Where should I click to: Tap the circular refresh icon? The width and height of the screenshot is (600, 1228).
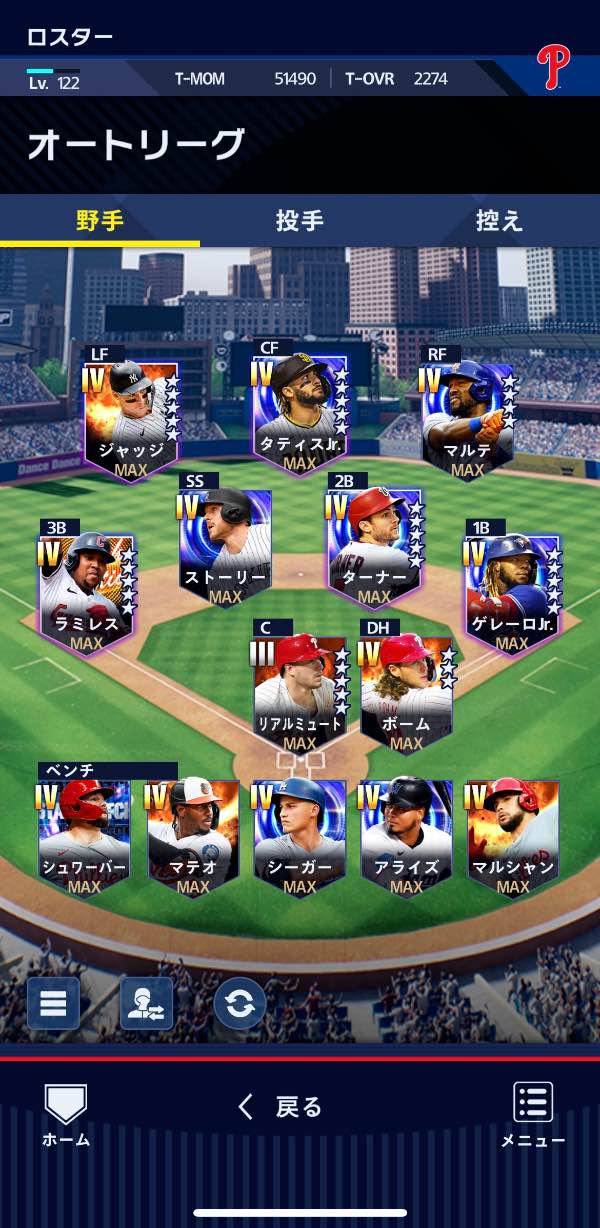(240, 1003)
